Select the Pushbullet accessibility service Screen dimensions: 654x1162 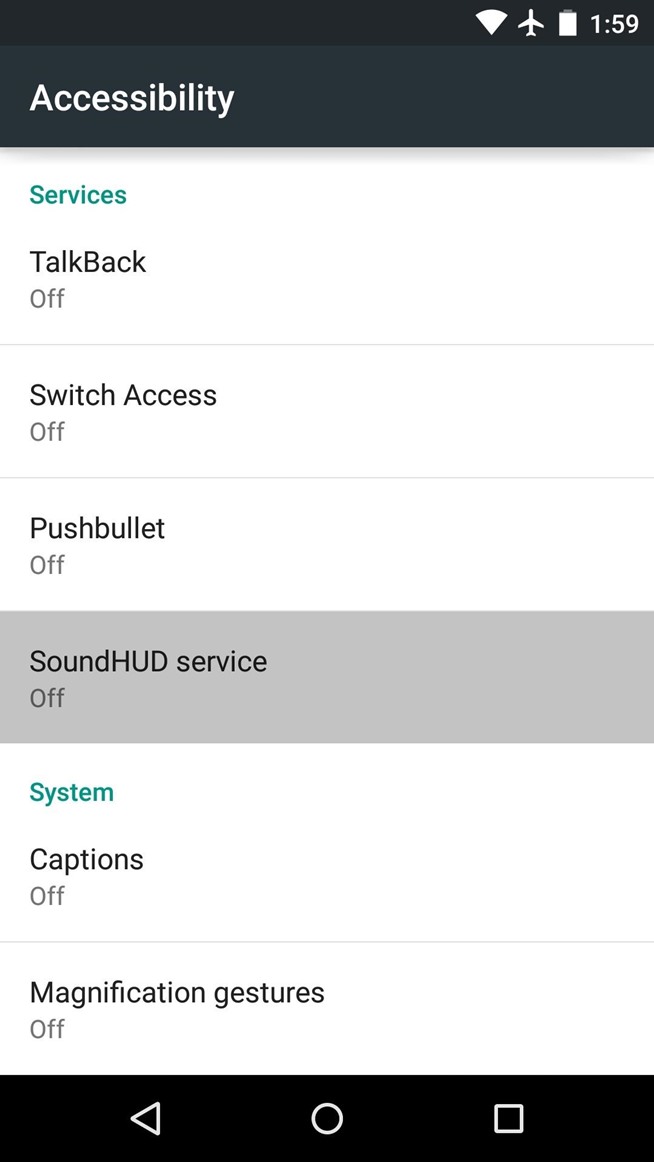coord(327,545)
